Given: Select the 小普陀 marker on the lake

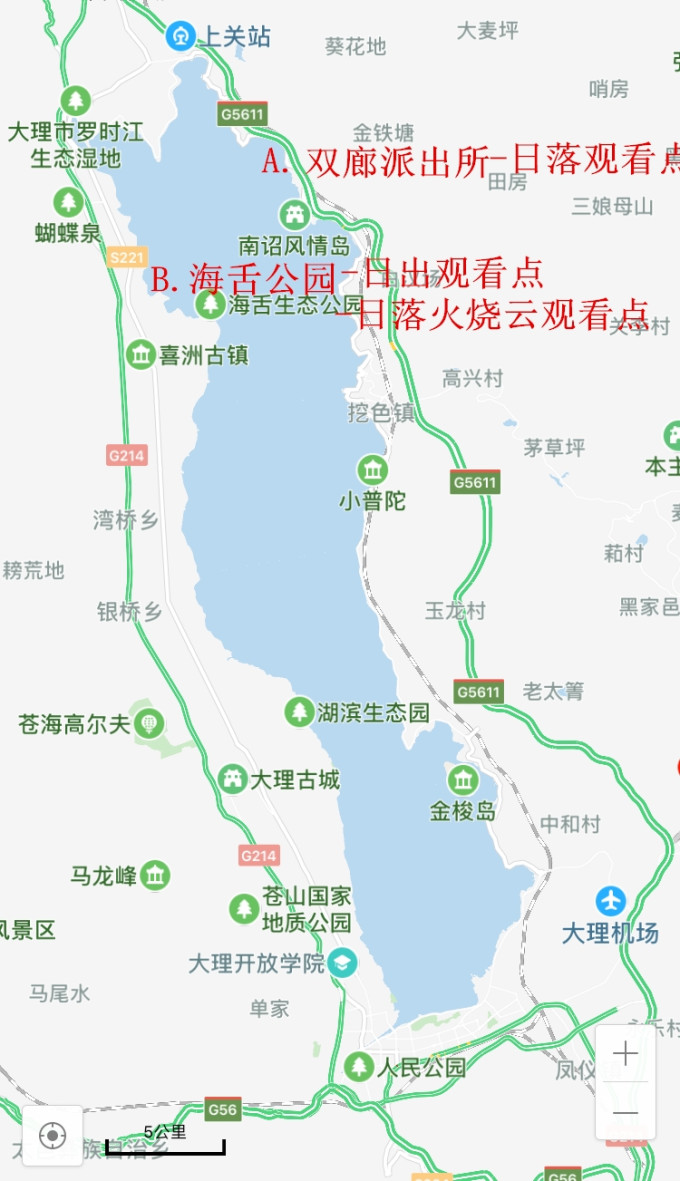Looking at the screenshot, I should 373,469.
